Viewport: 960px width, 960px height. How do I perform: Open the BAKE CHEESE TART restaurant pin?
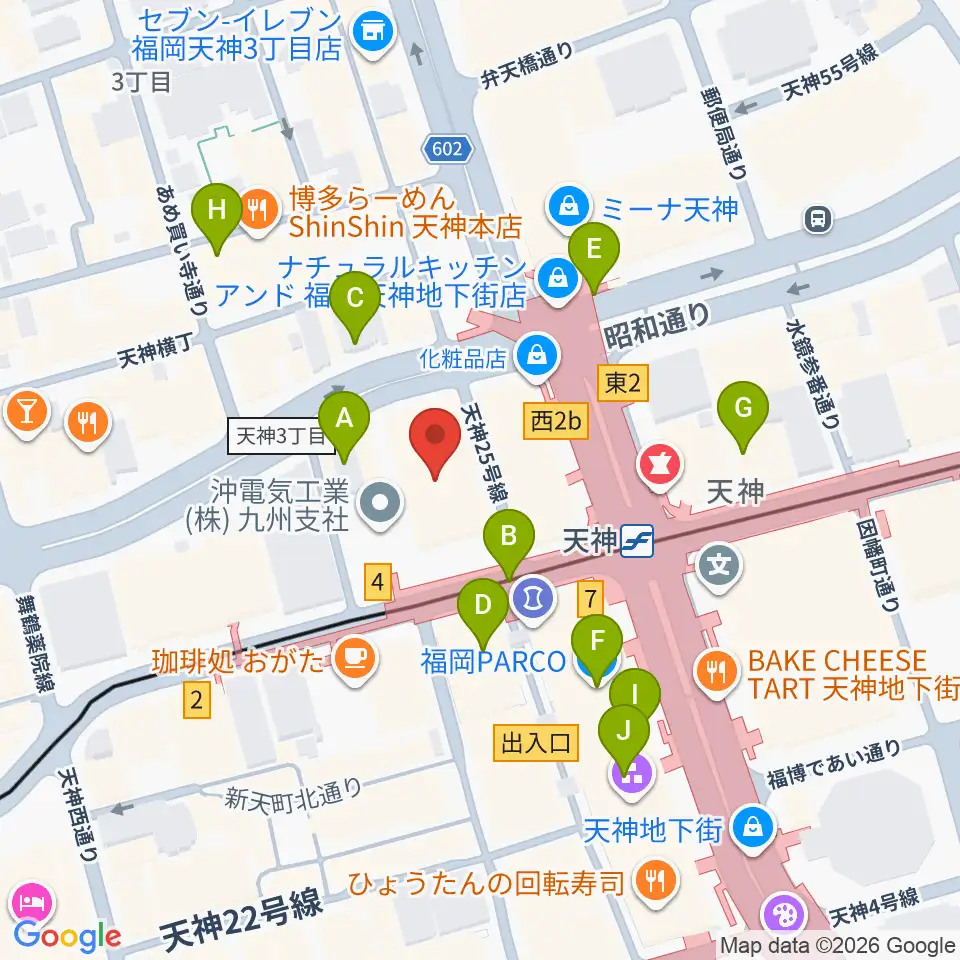pos(718,674)
